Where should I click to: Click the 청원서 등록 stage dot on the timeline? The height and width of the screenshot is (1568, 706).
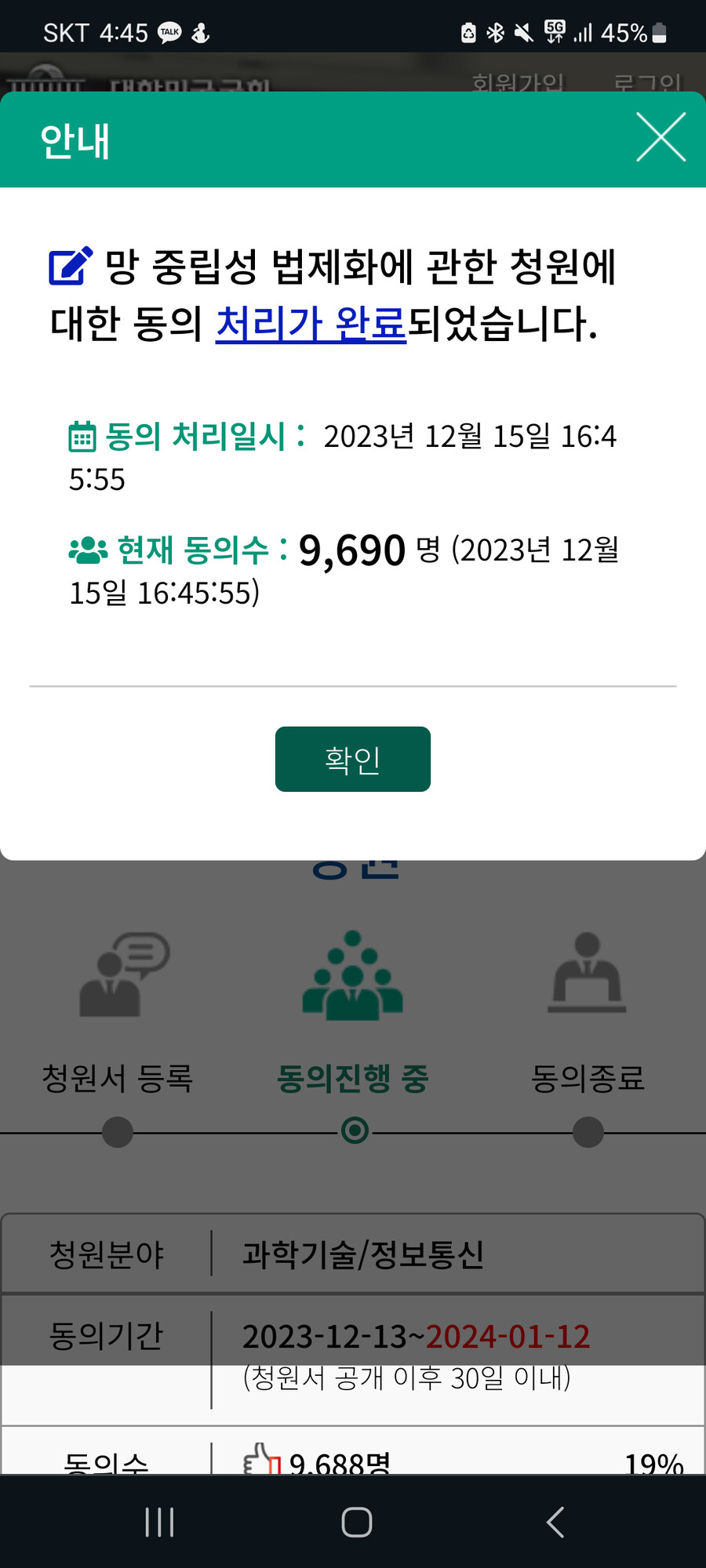(116, 1131)
